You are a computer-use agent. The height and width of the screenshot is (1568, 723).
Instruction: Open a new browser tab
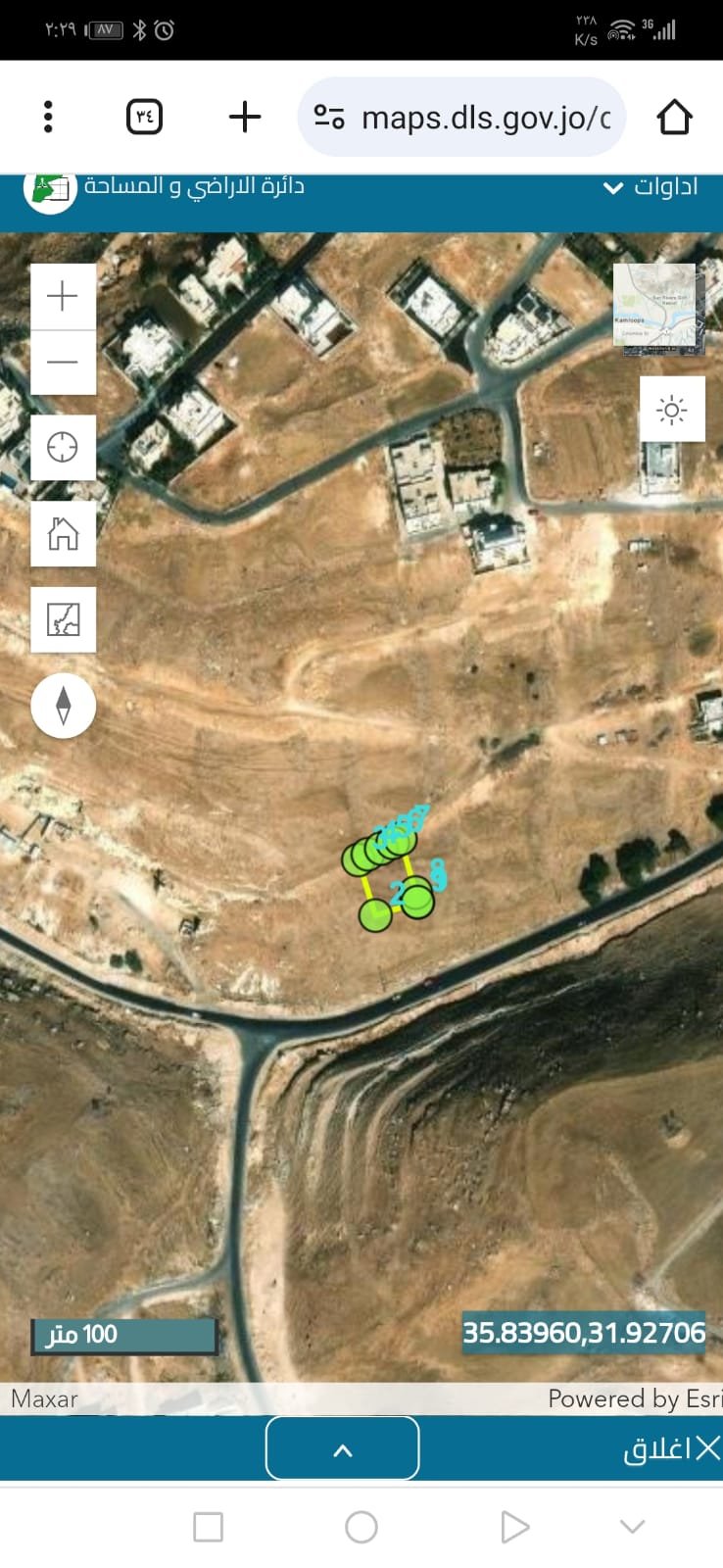pyautogui.click(x=244, y=117)
